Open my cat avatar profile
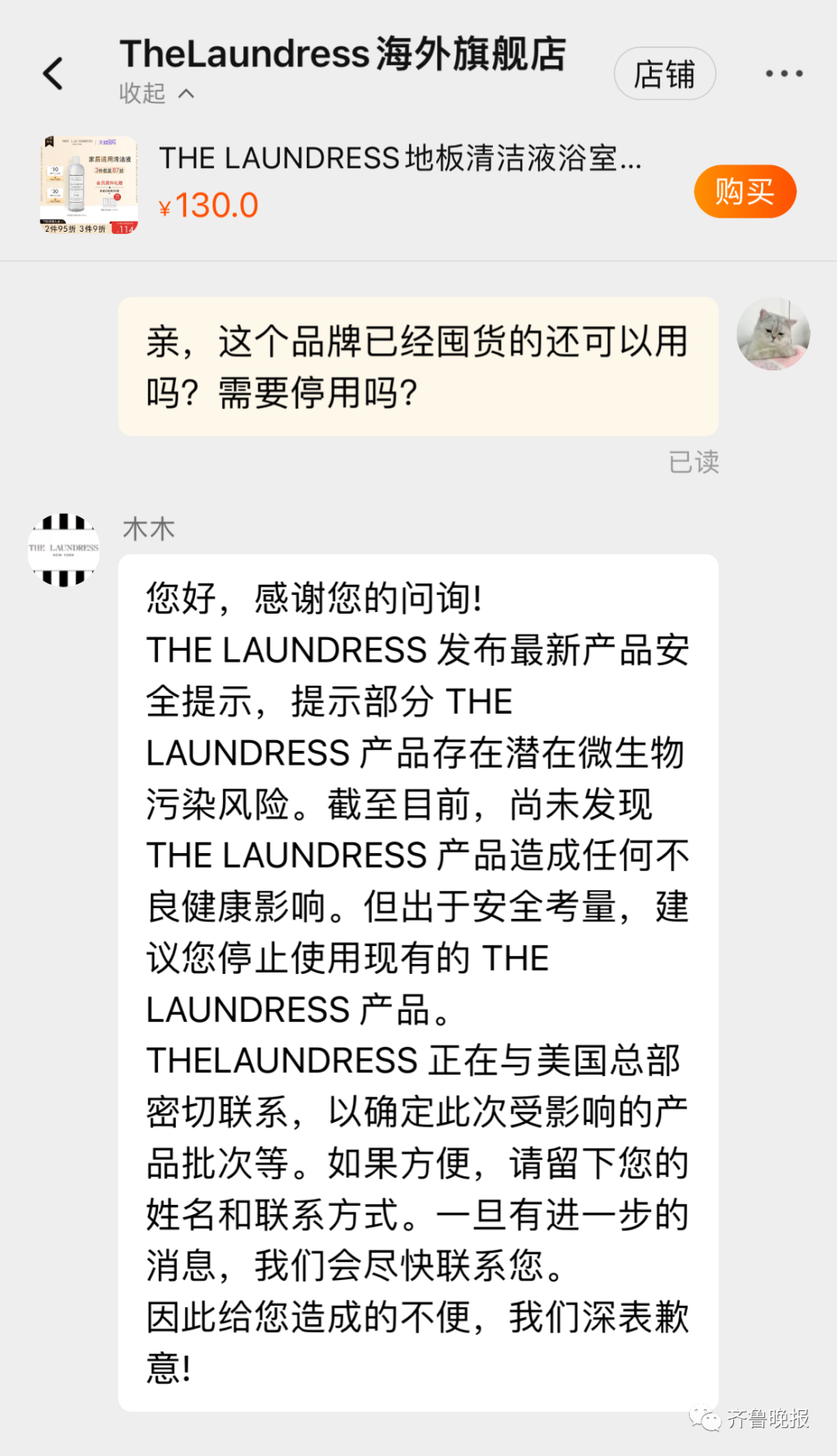 click(x=773, y=334)
